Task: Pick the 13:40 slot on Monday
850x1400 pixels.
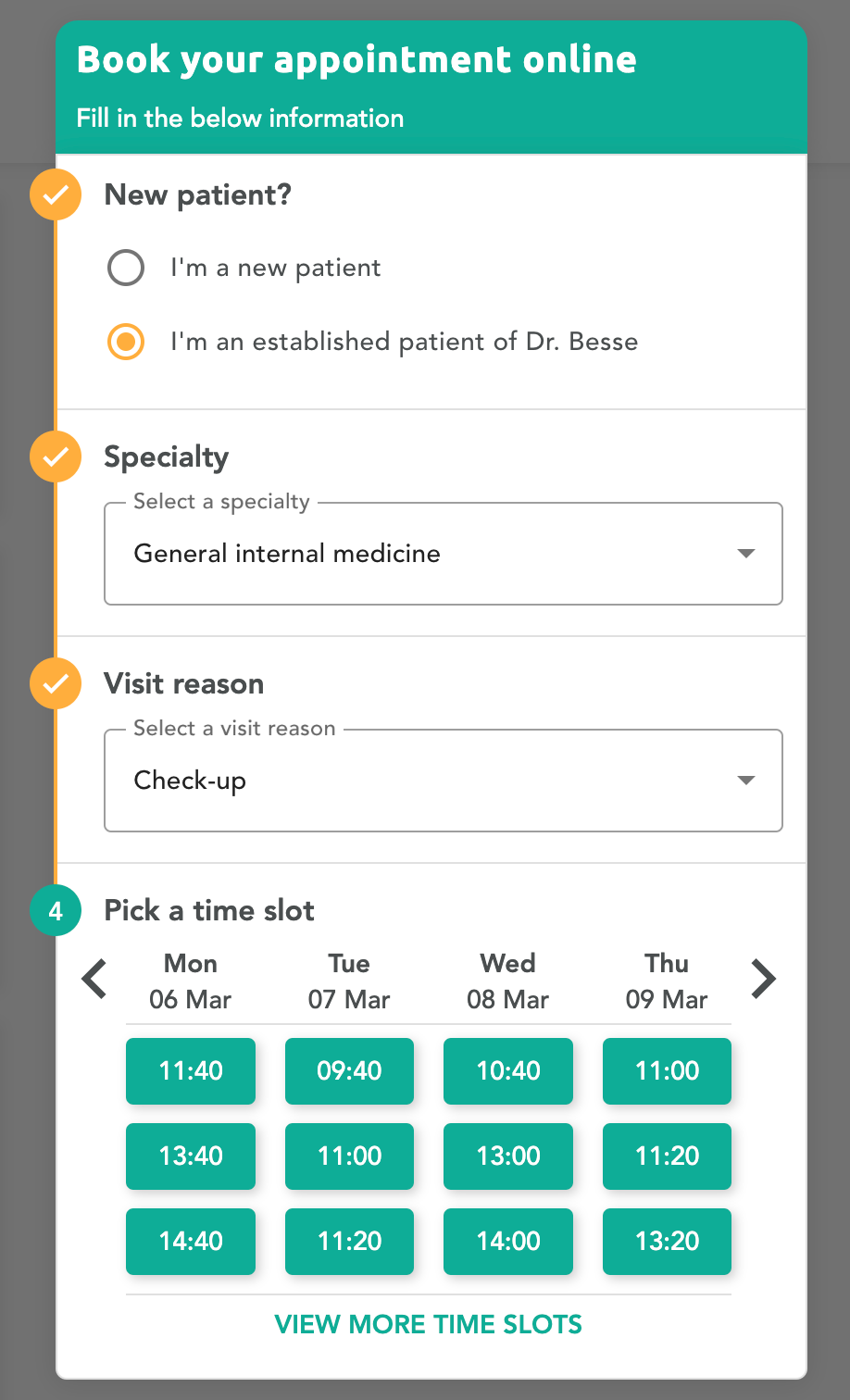Action: click(x=191, y=1156)
